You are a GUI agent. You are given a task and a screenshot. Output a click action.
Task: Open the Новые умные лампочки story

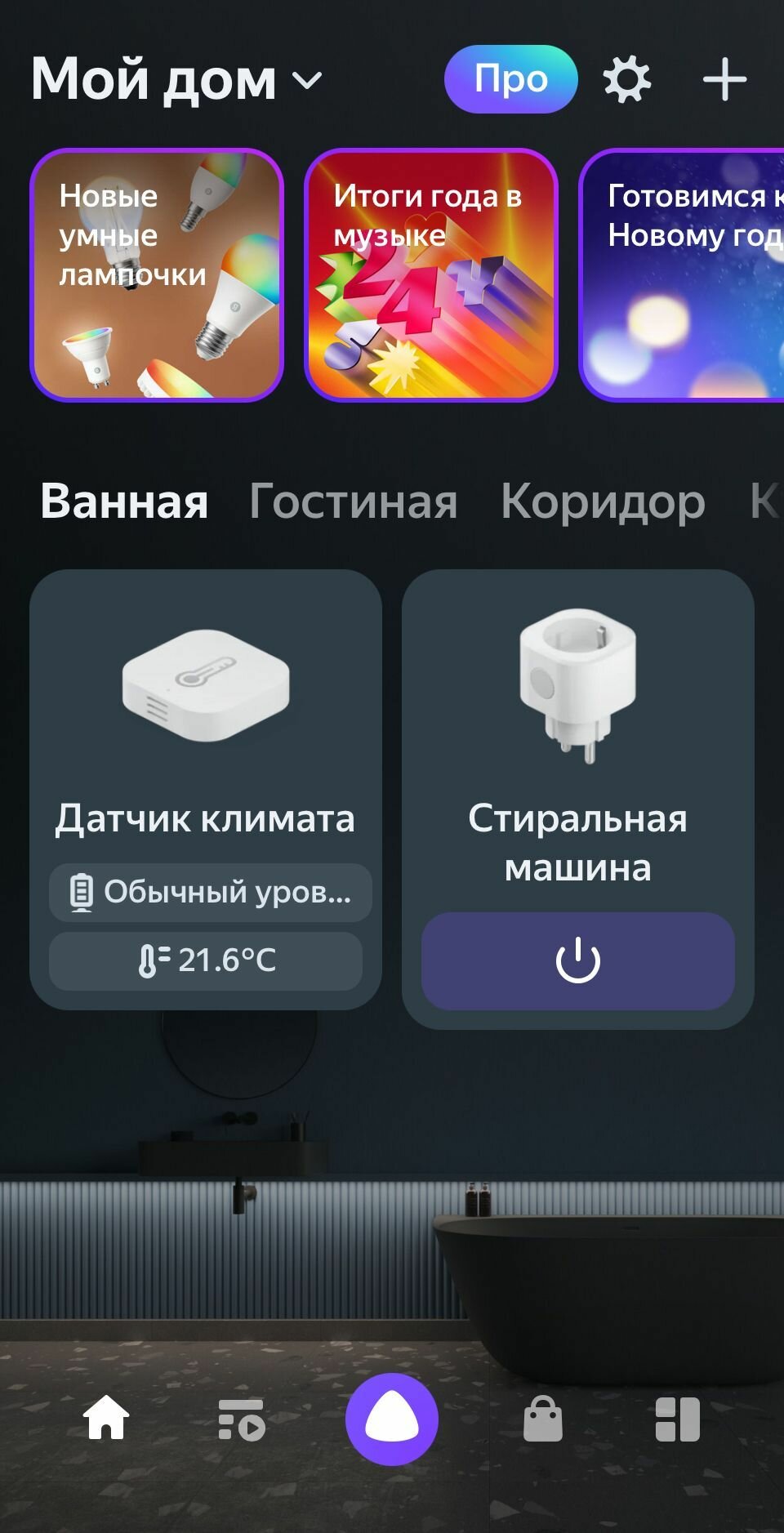(157, 275)
